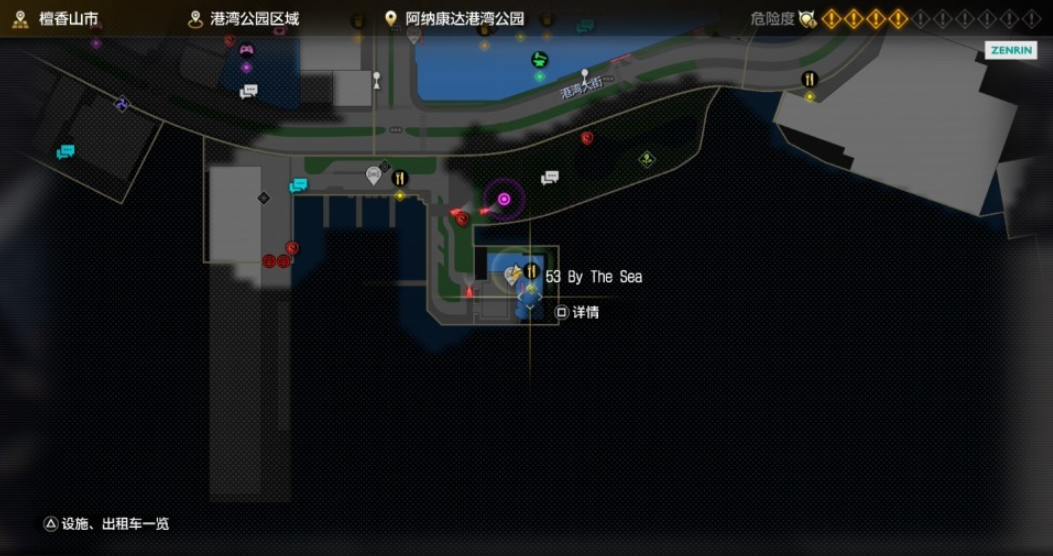This screenshot has width=1053, height=556.
Task: Open the facilities and taxi list
Action: coord(106,524)
